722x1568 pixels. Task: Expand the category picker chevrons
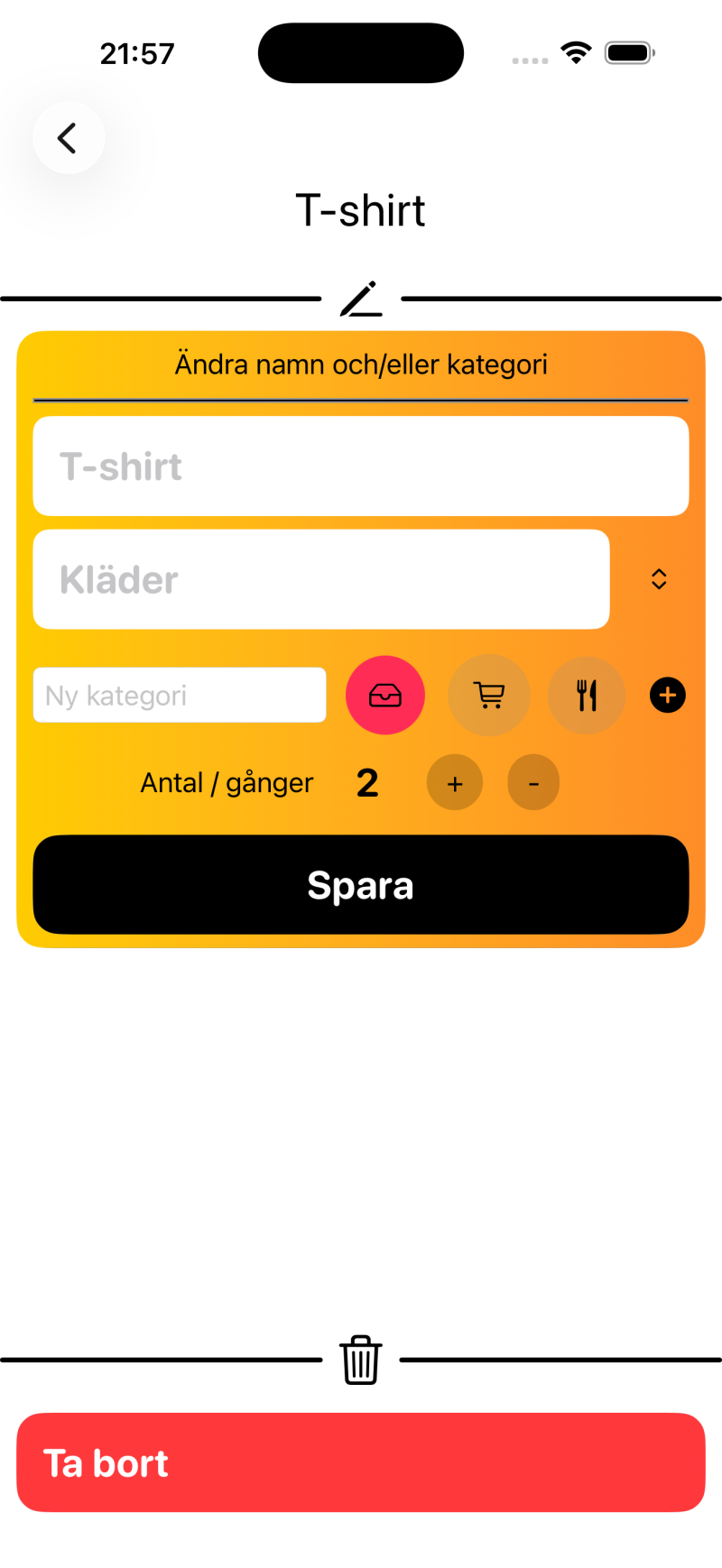pyautogui.click(x=659, y=579)
